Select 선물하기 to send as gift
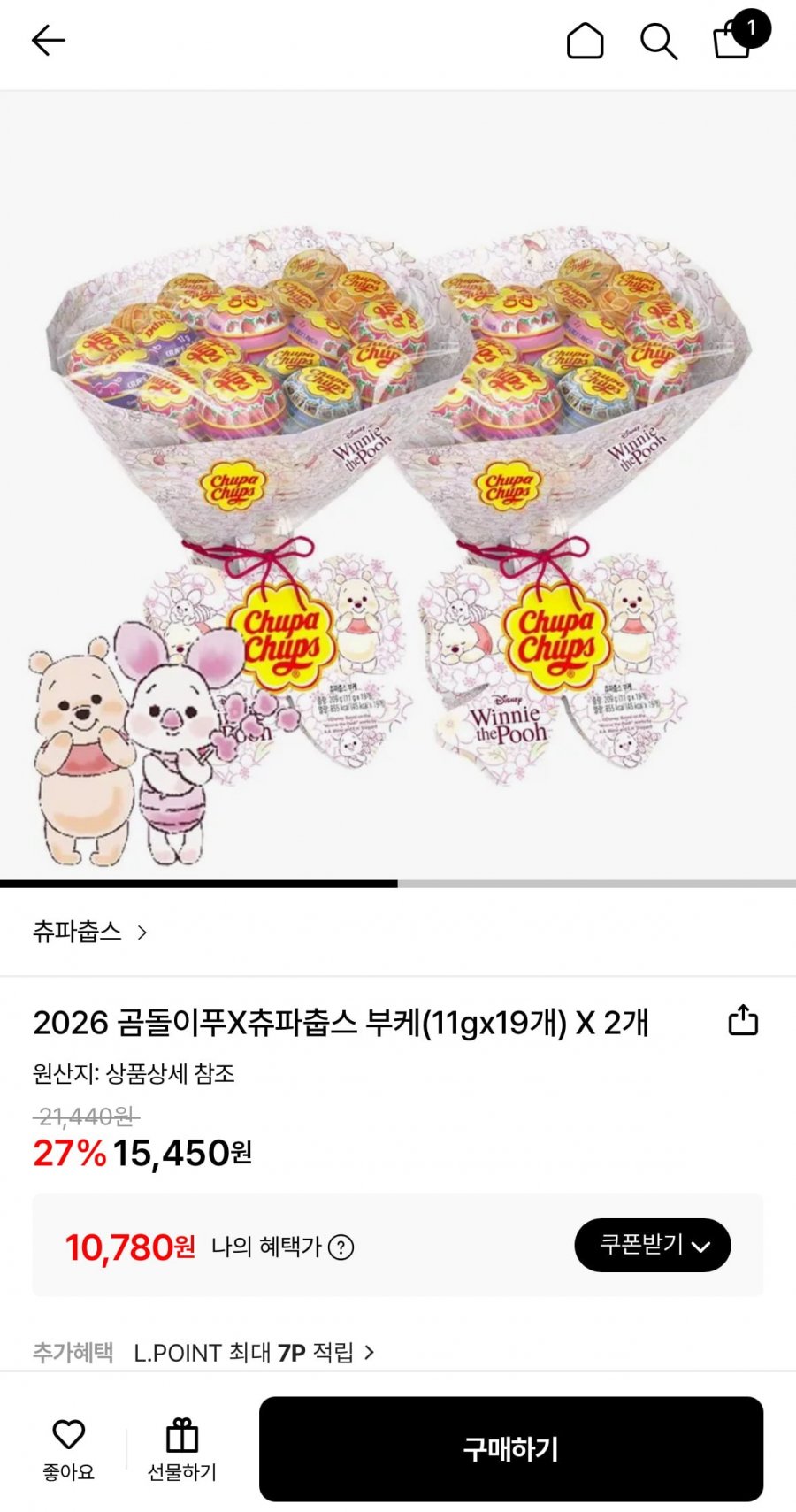This screenshot has height=1512, width=796. [x=182, y=1449]
